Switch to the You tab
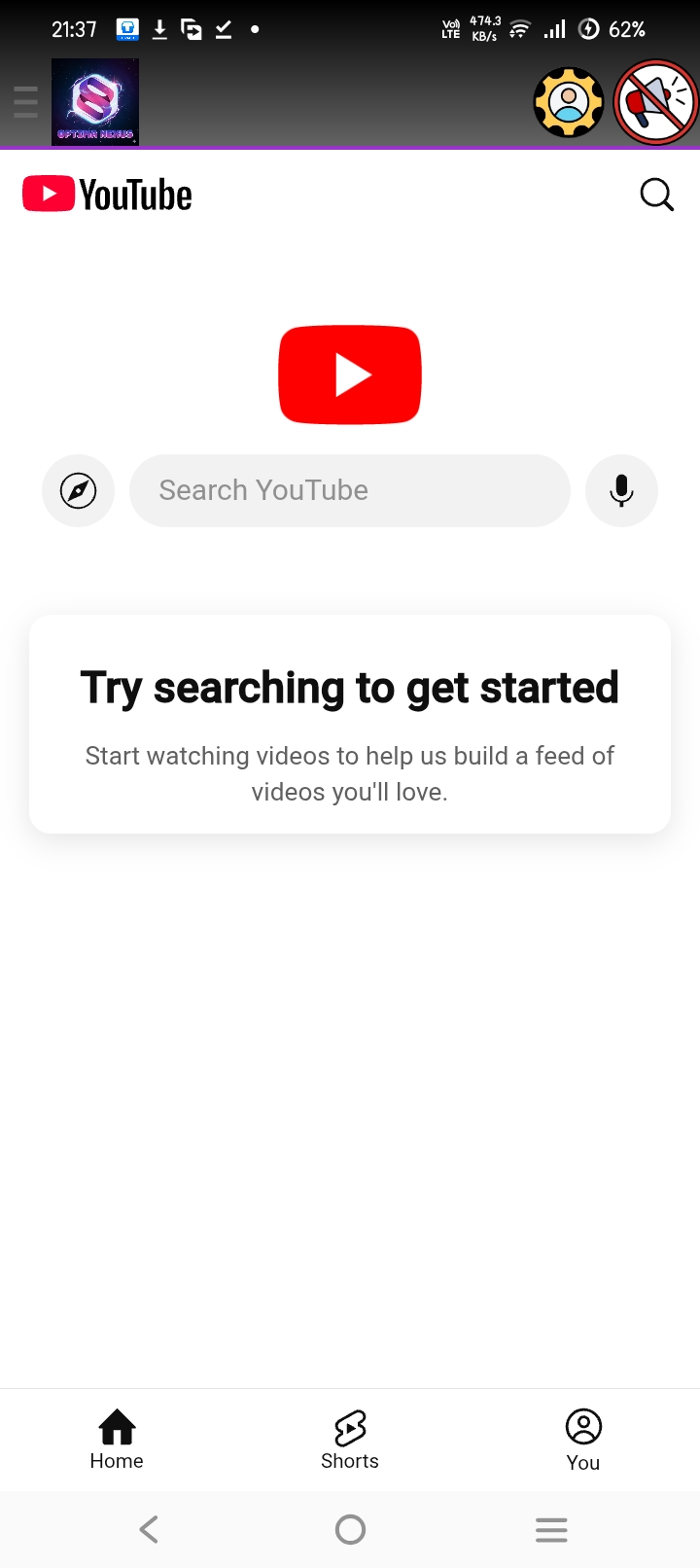 tap(583, 1441)
